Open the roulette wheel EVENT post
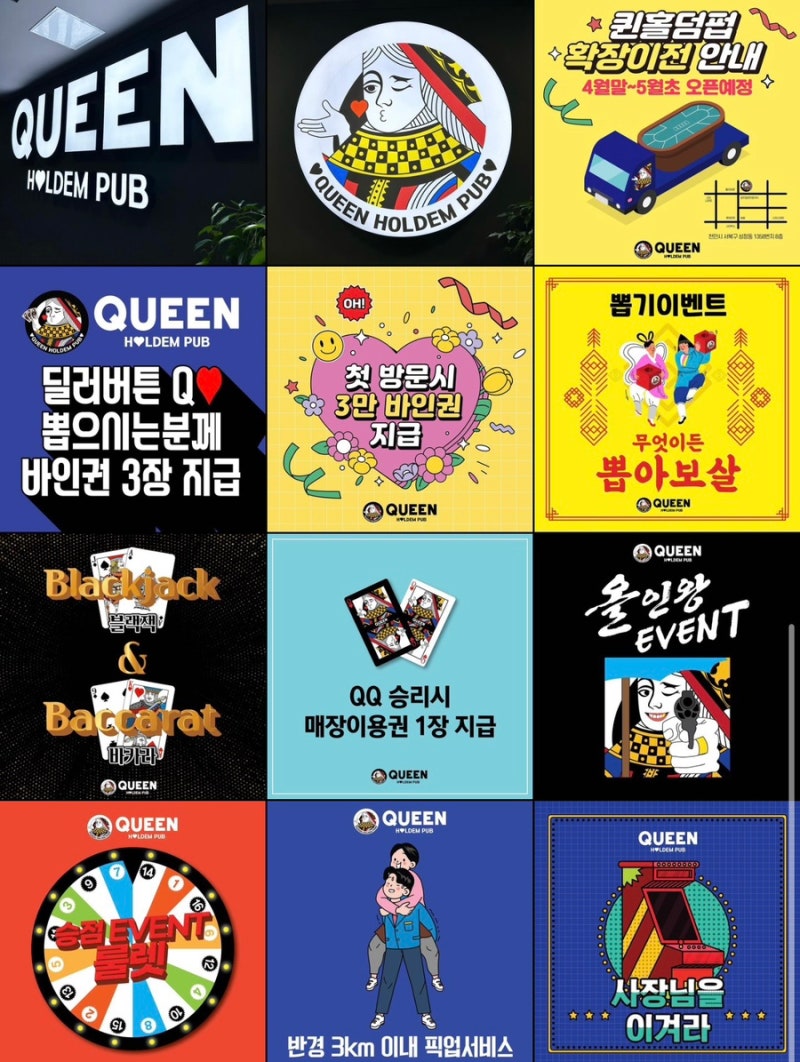The width and height of the screenshot is (800, 1062). (x=132, y=932)
